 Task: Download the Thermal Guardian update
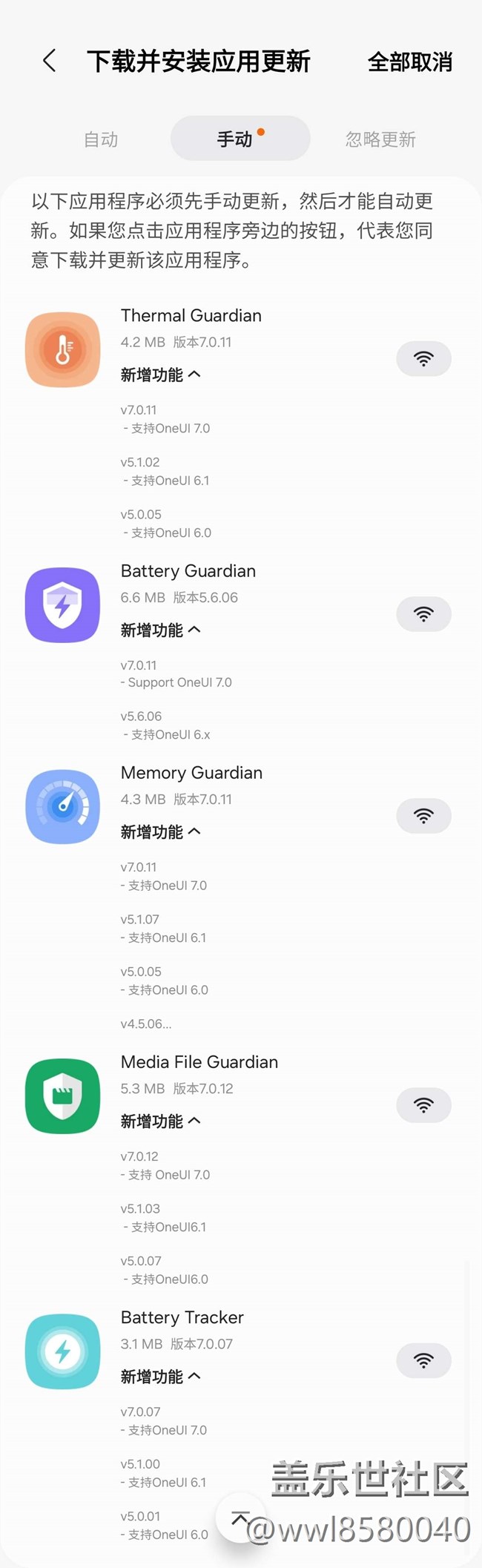pyautogui.click(x=423, y=359)
